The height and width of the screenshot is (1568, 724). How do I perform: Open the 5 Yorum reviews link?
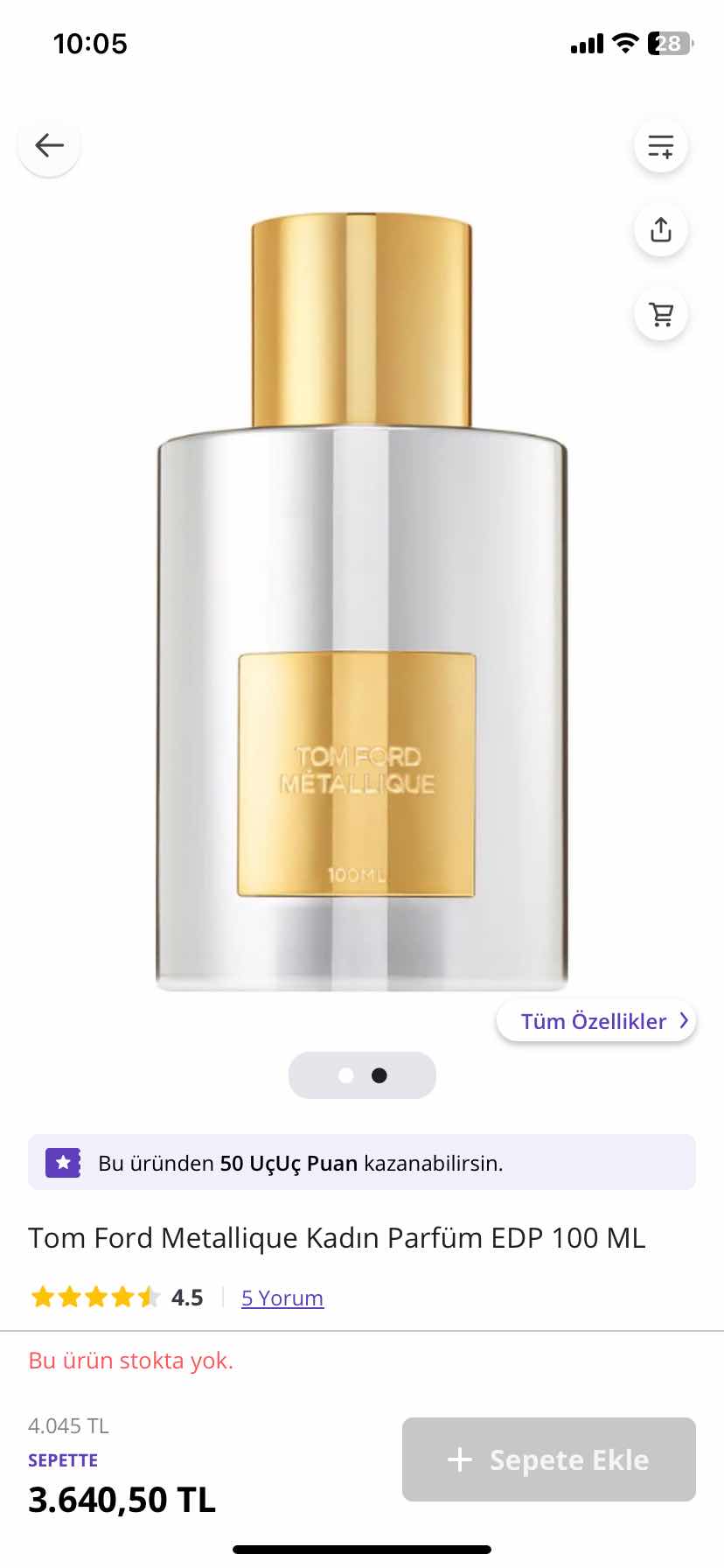[282, 1298]
